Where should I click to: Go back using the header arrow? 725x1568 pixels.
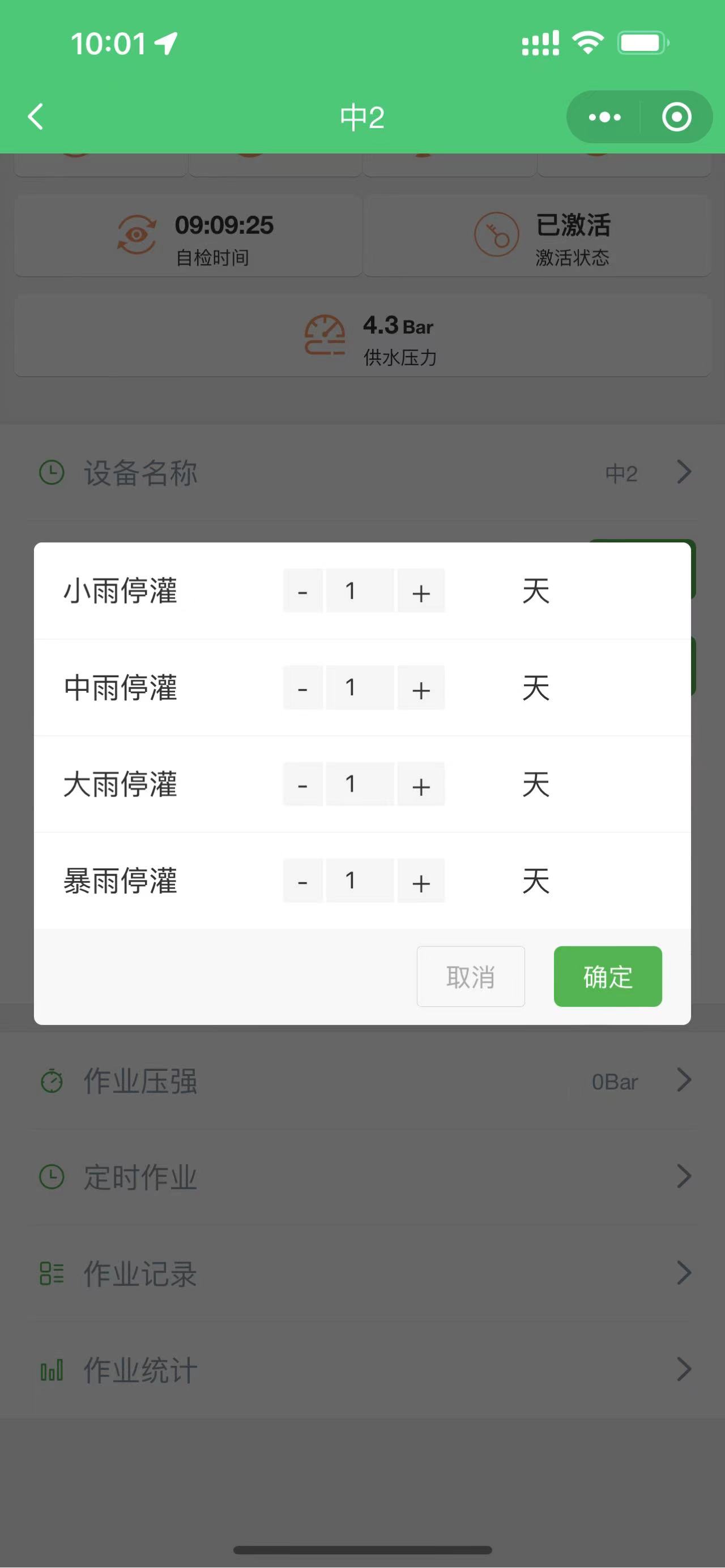pos(36,116)
